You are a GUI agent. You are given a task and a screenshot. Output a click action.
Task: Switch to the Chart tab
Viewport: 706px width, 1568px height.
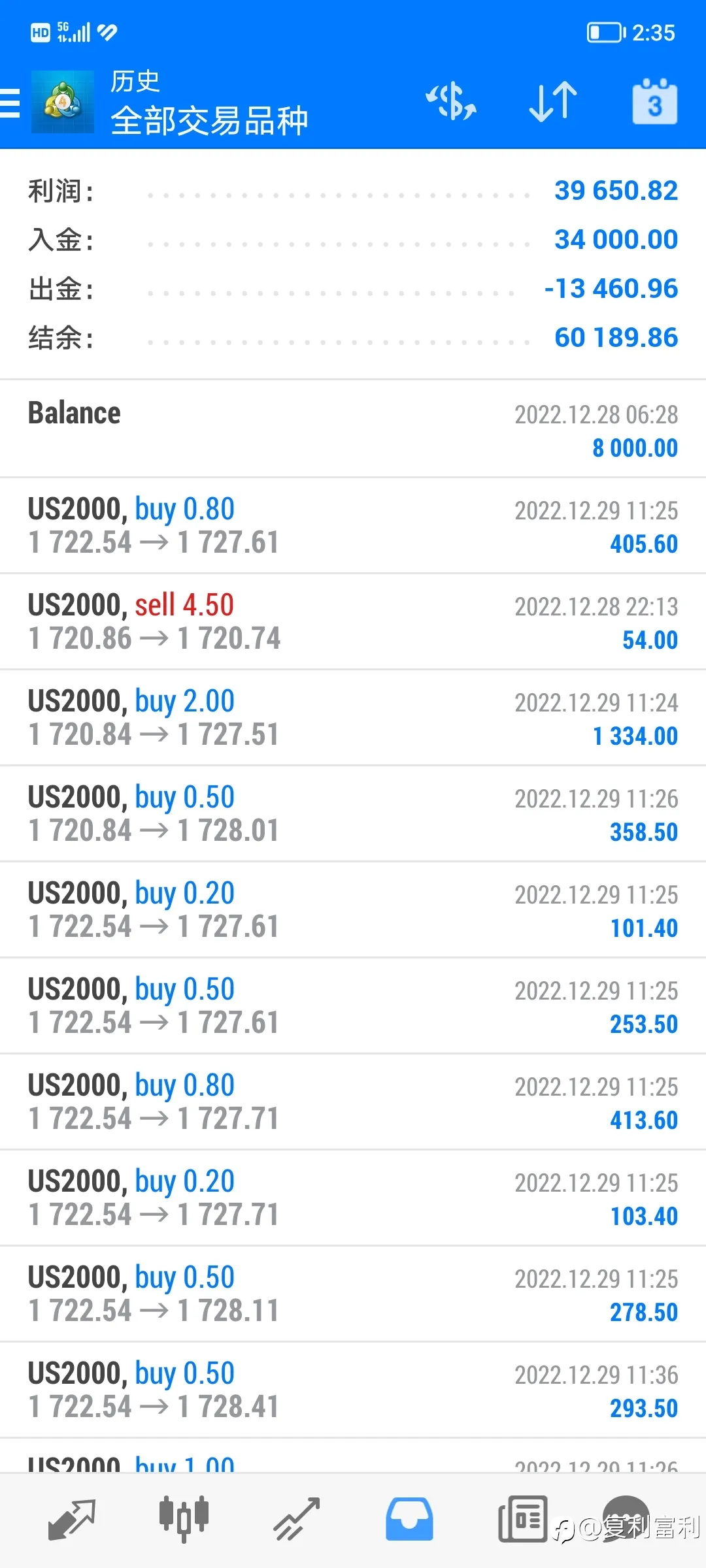tap(184, 1520)
